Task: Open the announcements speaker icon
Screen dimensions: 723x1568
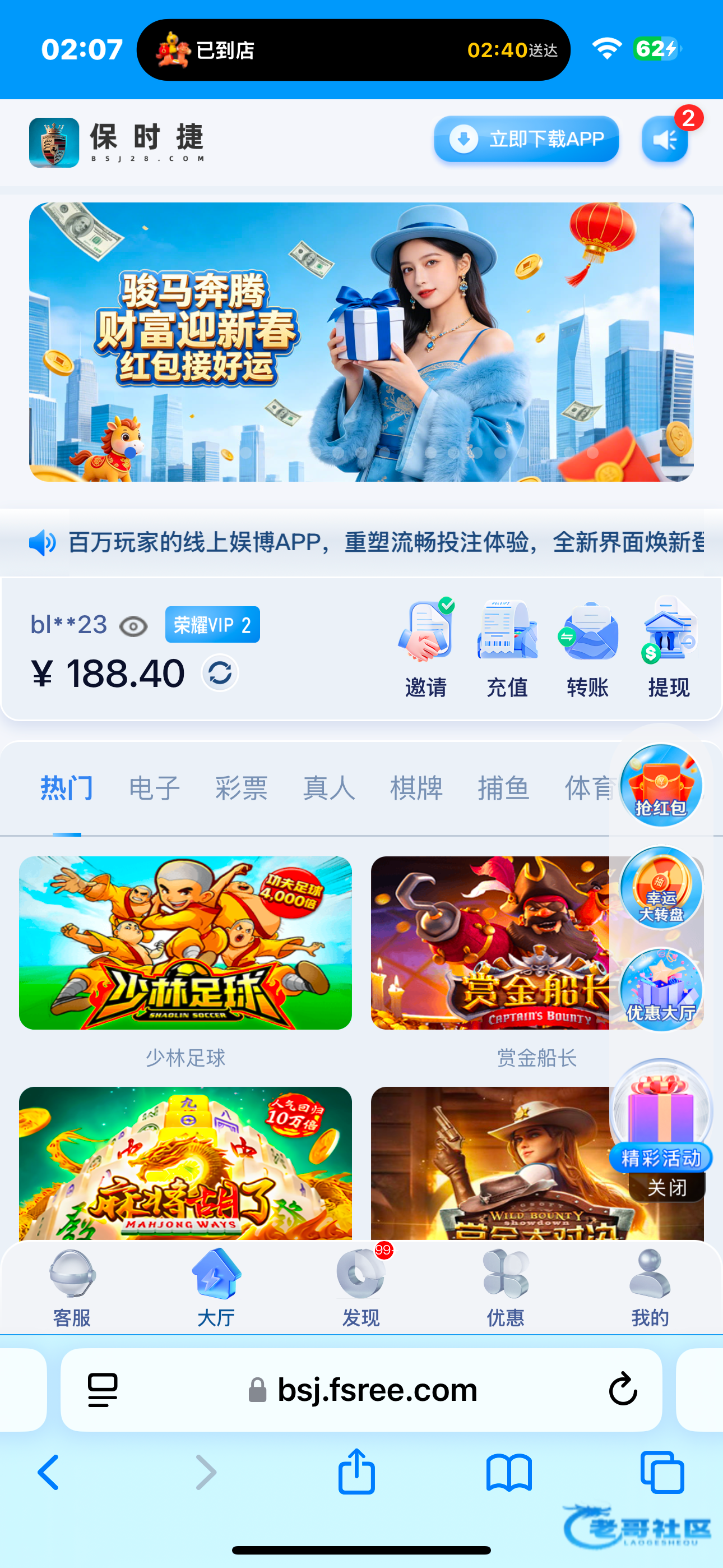Action: (665, 140)
